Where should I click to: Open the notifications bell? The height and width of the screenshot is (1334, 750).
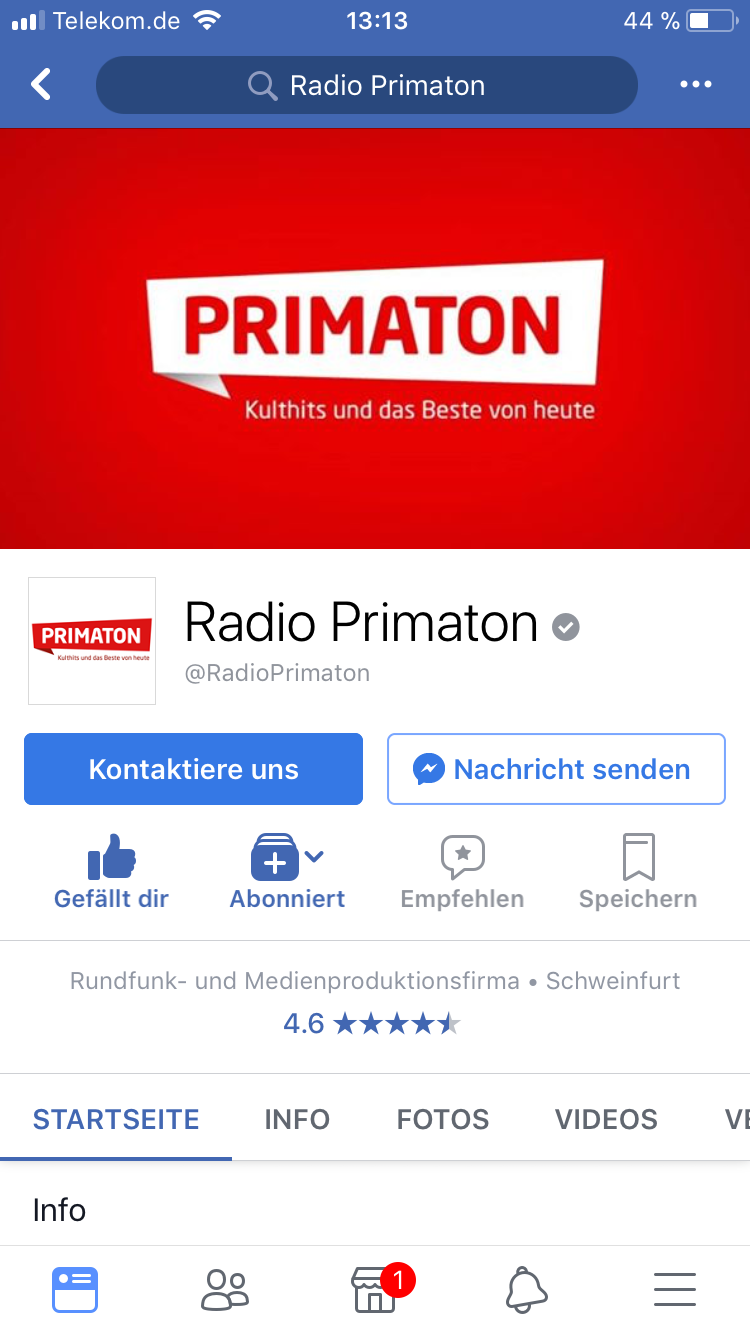pos(526,1290)
